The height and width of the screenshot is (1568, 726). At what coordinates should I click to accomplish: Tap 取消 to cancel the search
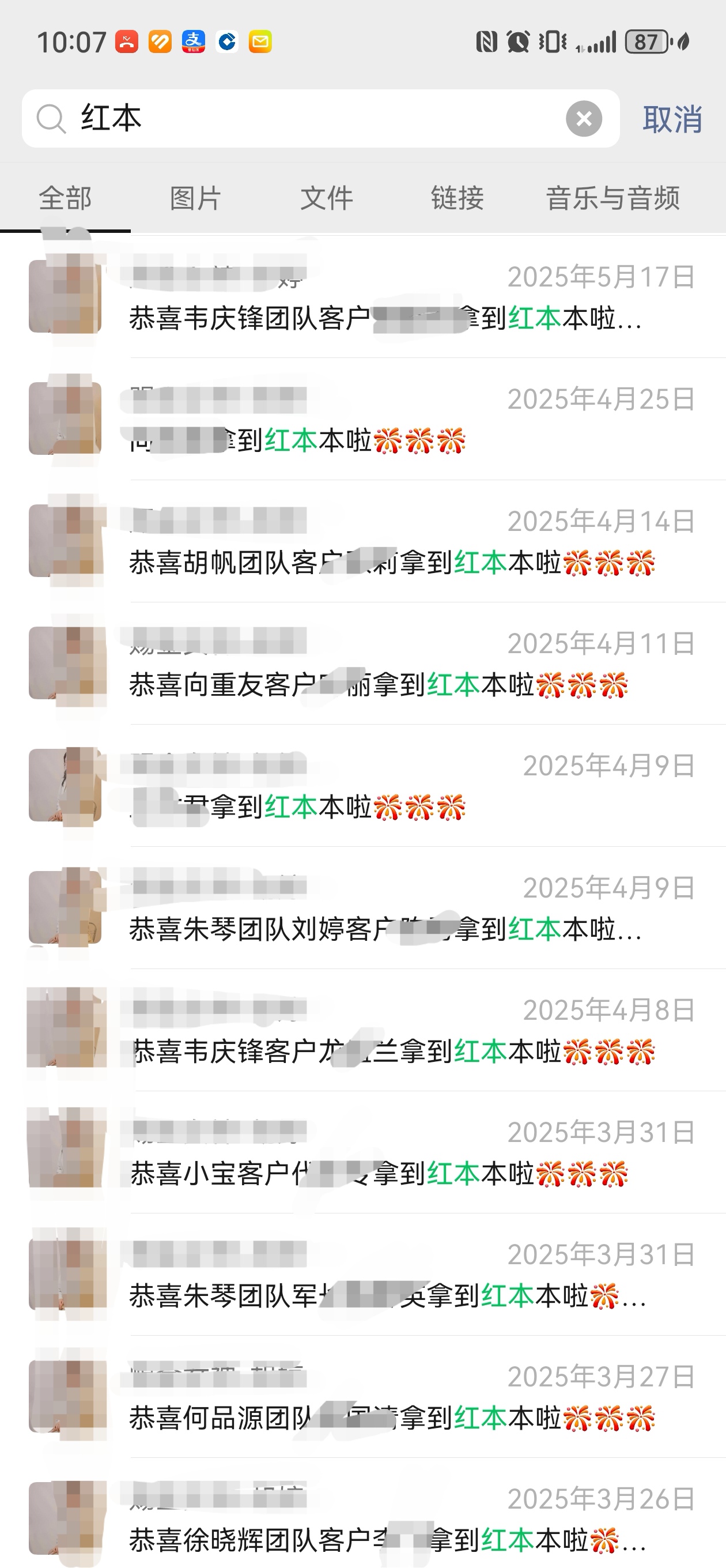pyautogui.click(x=675, y=119)
